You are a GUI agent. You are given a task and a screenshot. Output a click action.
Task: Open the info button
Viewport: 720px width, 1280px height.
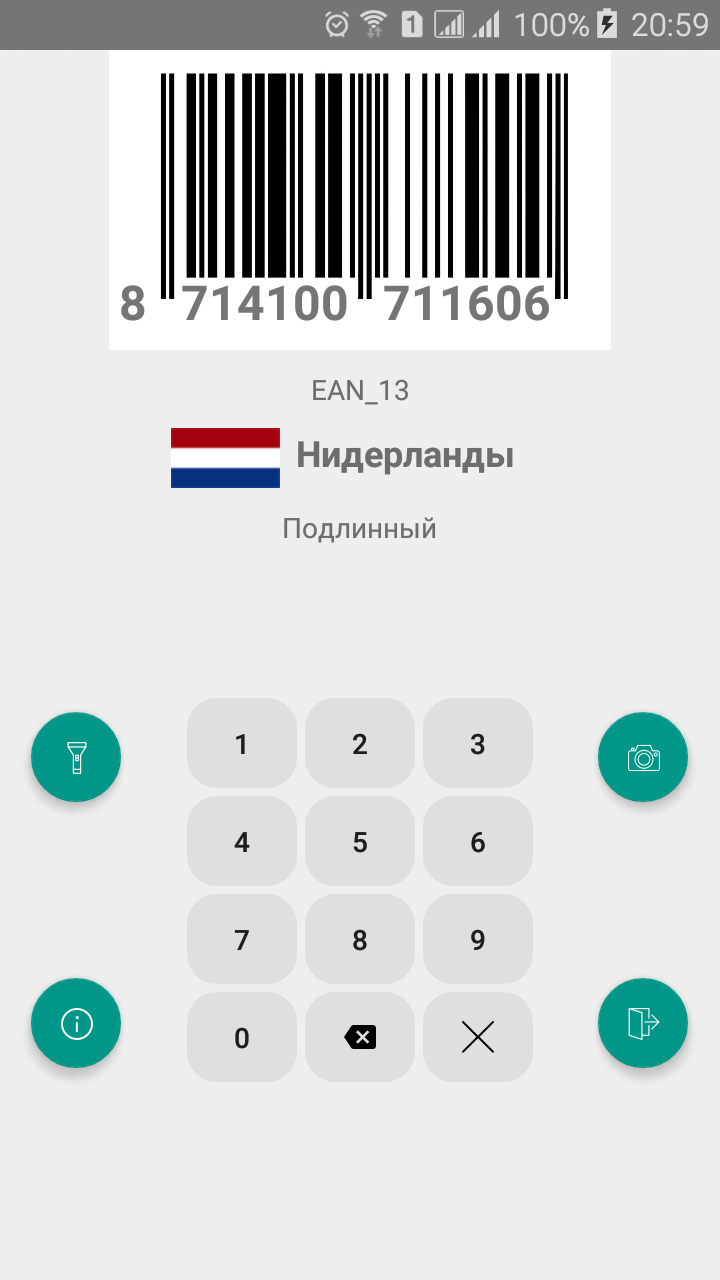coord(76,1023)
